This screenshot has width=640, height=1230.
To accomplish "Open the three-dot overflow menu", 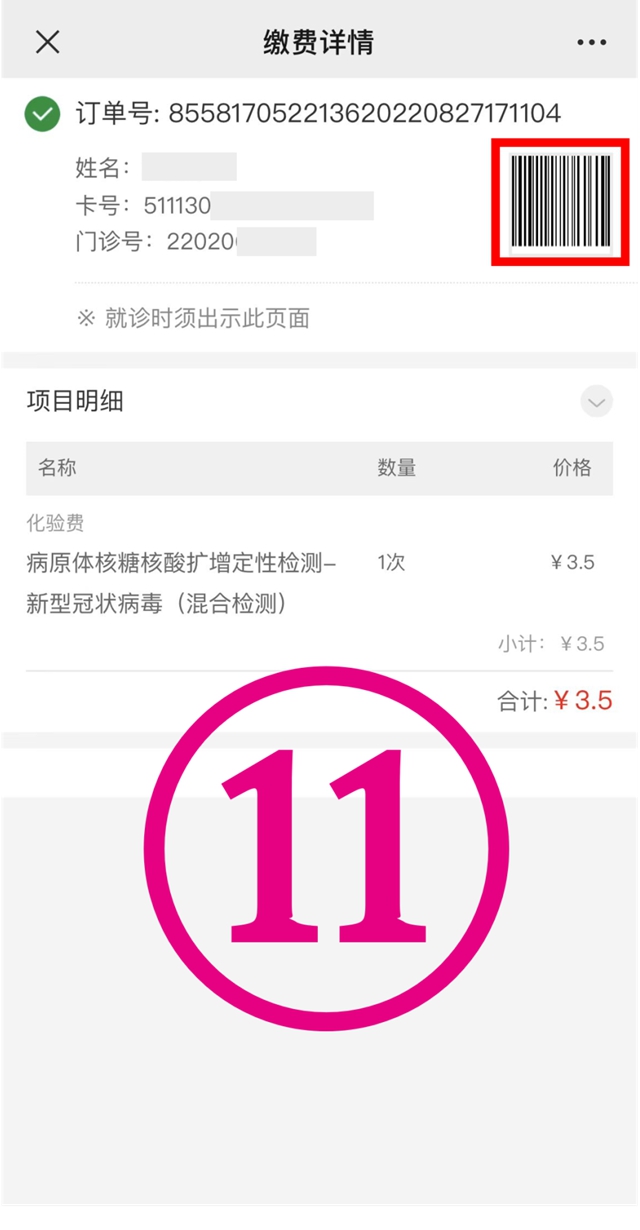I will [x=592, y=42].
